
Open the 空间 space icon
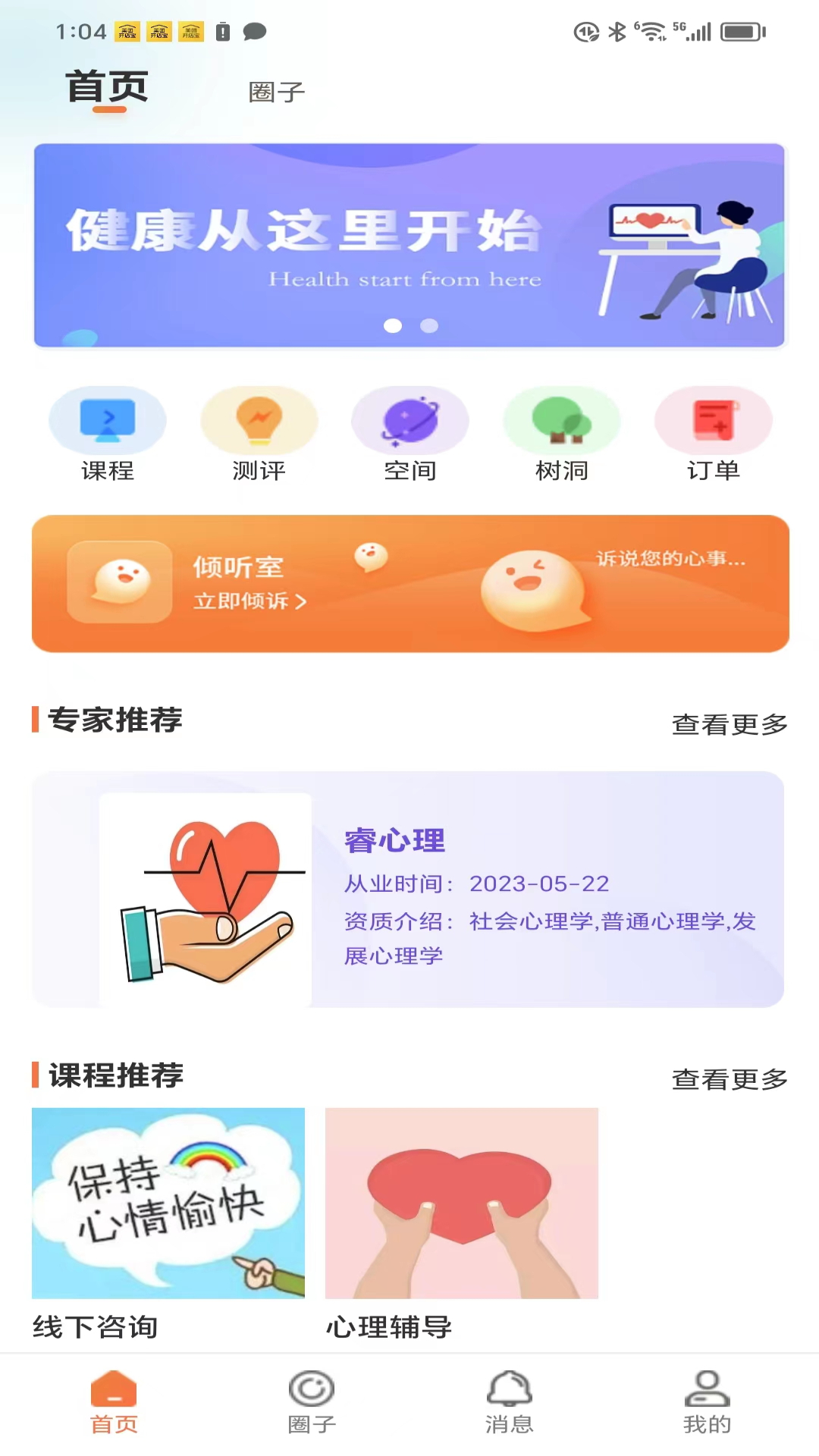pos(409,419)
